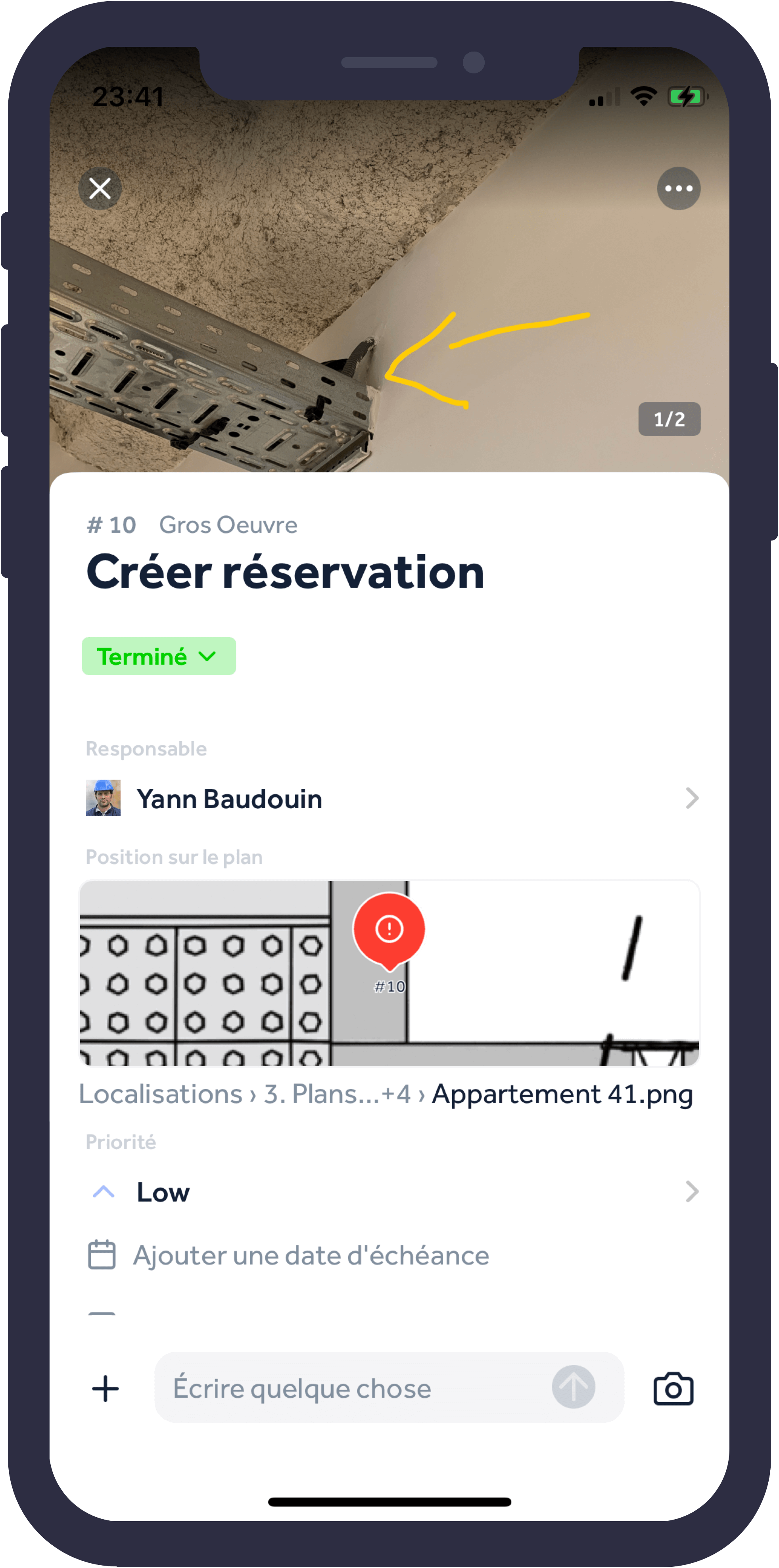Screen dimensions: 779x1568
Task: Open responsible person Yann Baudouin
Action: (389, 799)
